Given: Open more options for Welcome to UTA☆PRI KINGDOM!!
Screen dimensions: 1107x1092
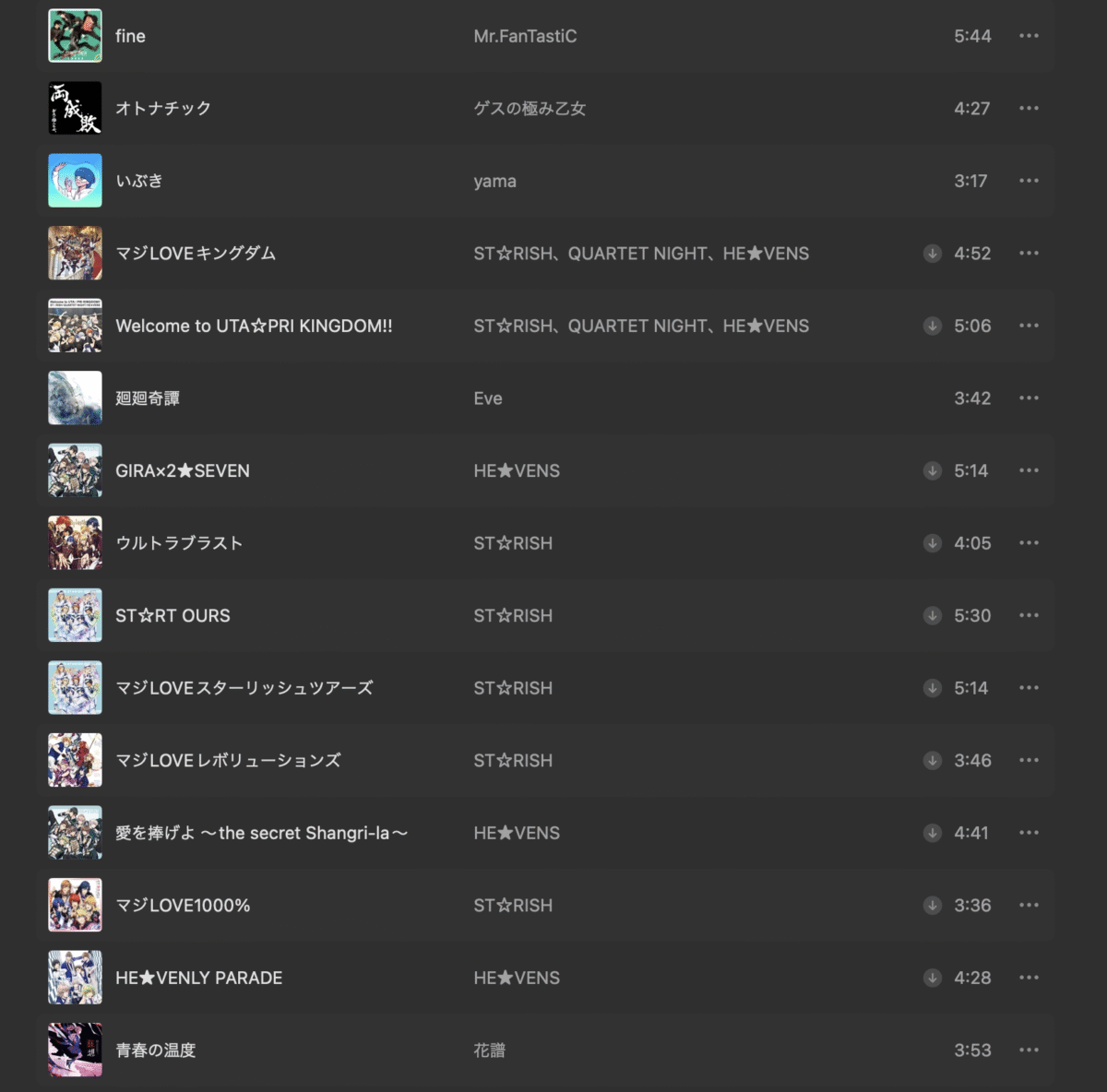Looking at the screenshot, I should pyautogui.click(x=1029, y=326).
